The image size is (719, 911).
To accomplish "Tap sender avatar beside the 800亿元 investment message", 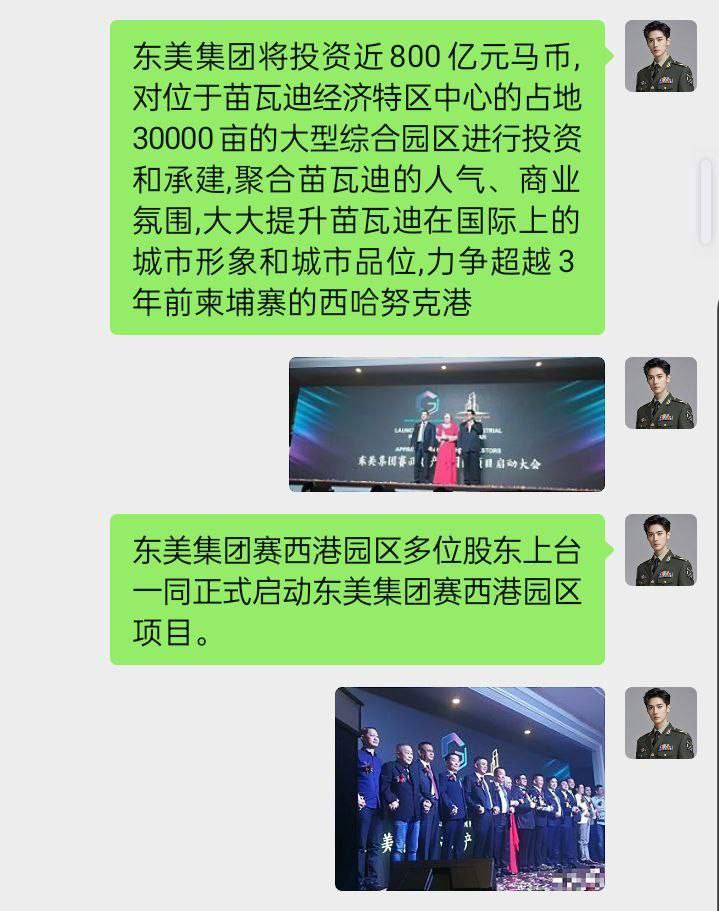I will coord(660,56).
